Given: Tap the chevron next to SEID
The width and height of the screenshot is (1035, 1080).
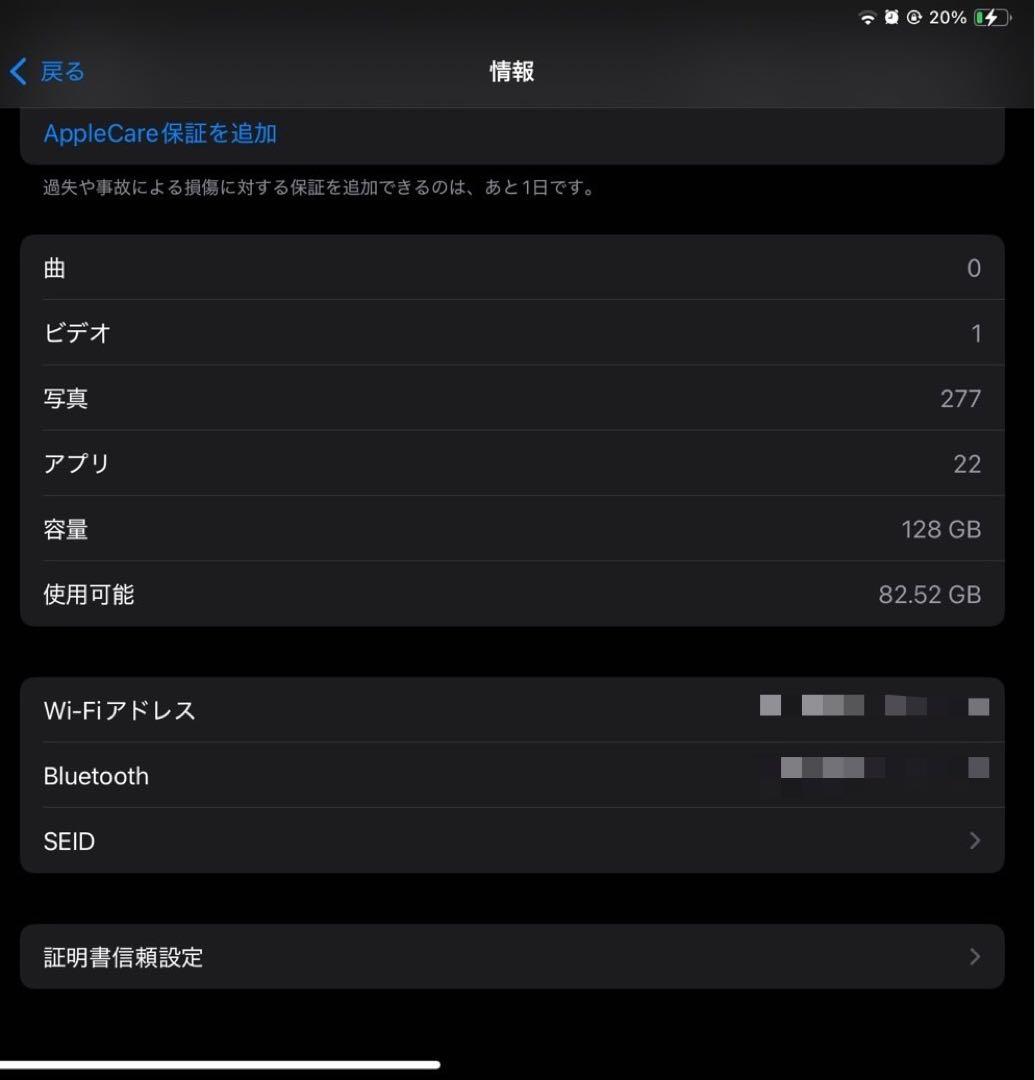Looking at the screenshot, I should coord(975,841).
